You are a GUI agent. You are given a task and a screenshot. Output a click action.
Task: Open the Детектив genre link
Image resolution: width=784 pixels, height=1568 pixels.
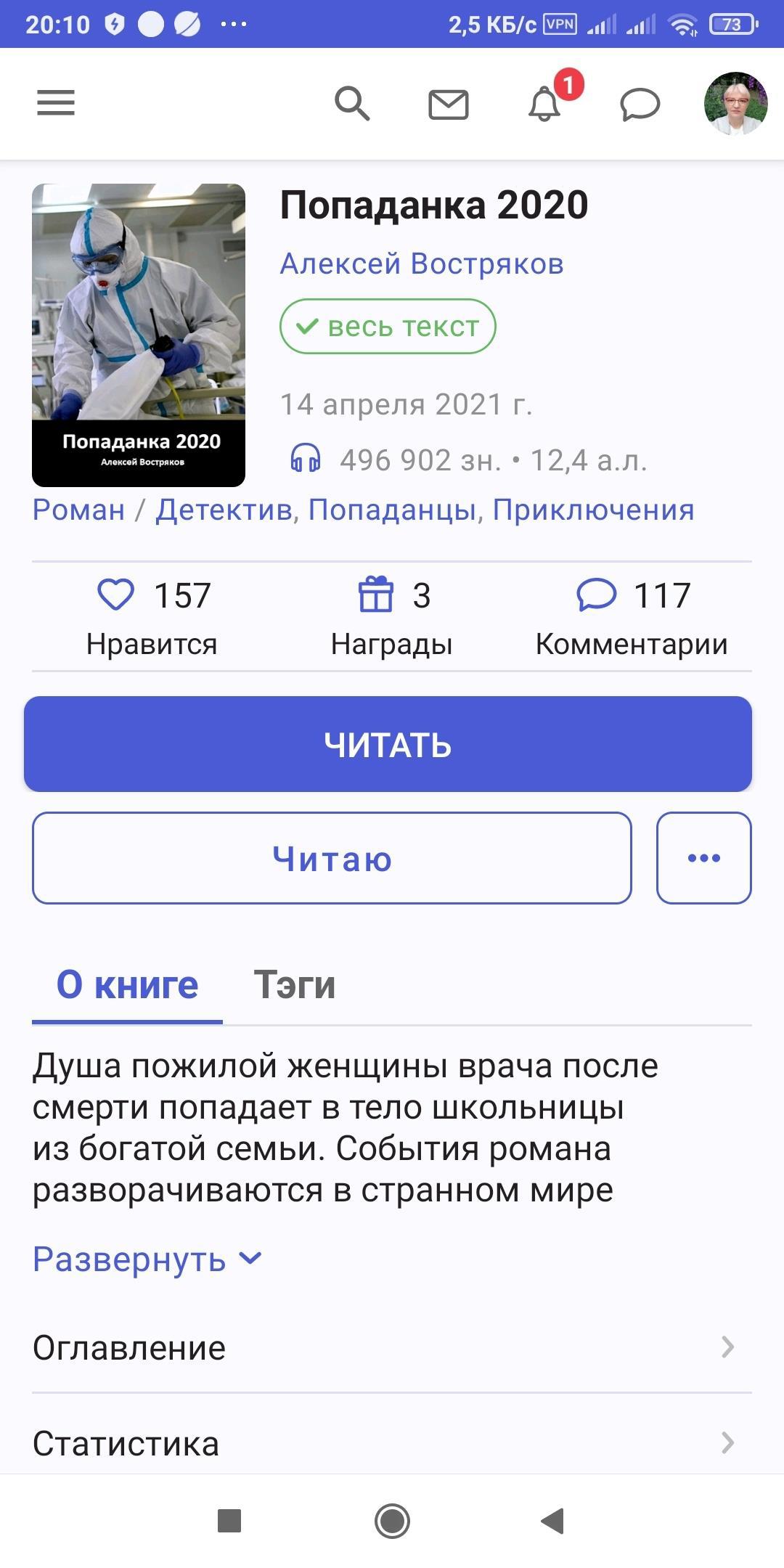(x=224, y=510)
